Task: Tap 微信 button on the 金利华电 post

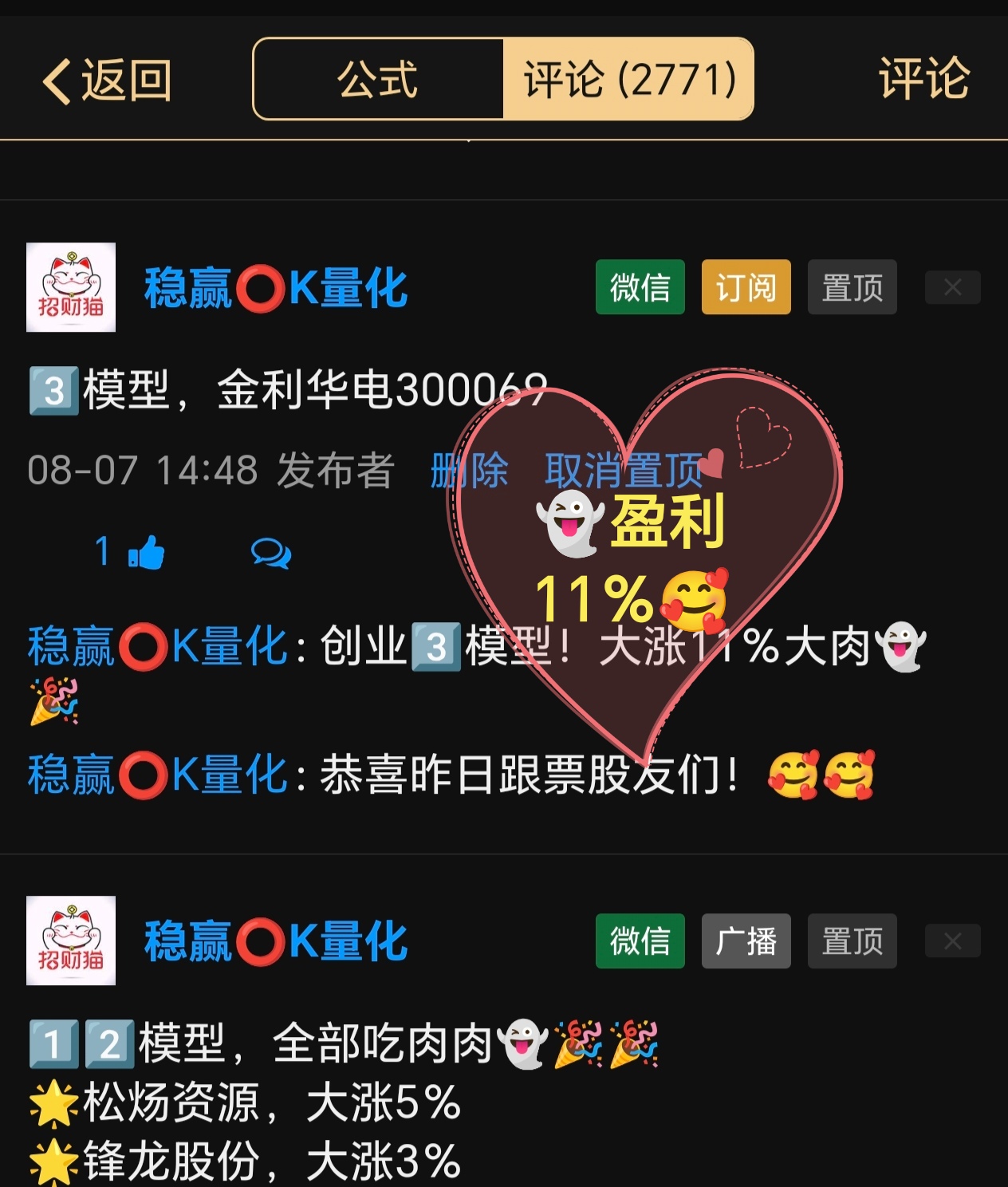Action: coord(640,287)
